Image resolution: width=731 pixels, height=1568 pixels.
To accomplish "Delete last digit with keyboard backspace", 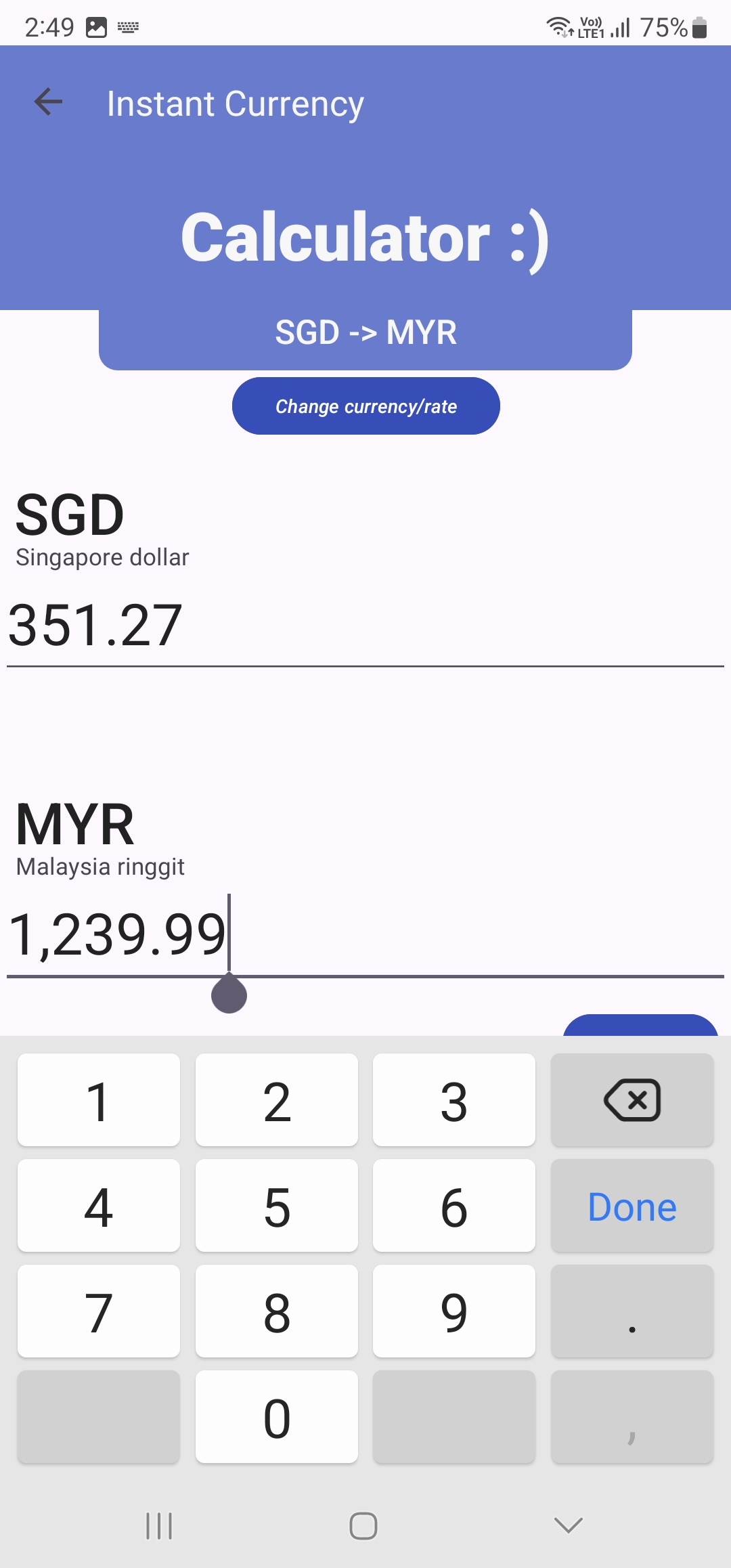I will coord(632,1100).
